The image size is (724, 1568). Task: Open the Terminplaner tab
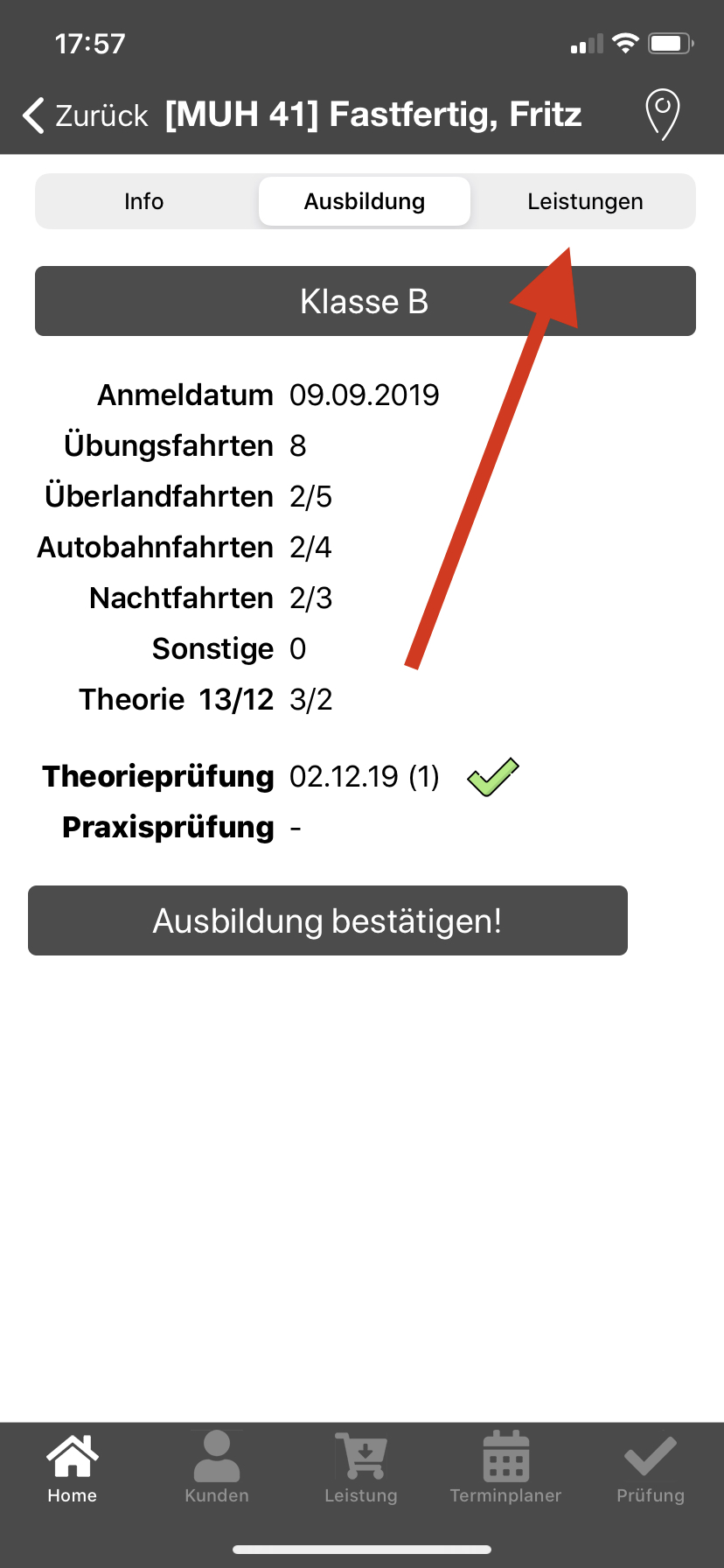point(505,1469)
